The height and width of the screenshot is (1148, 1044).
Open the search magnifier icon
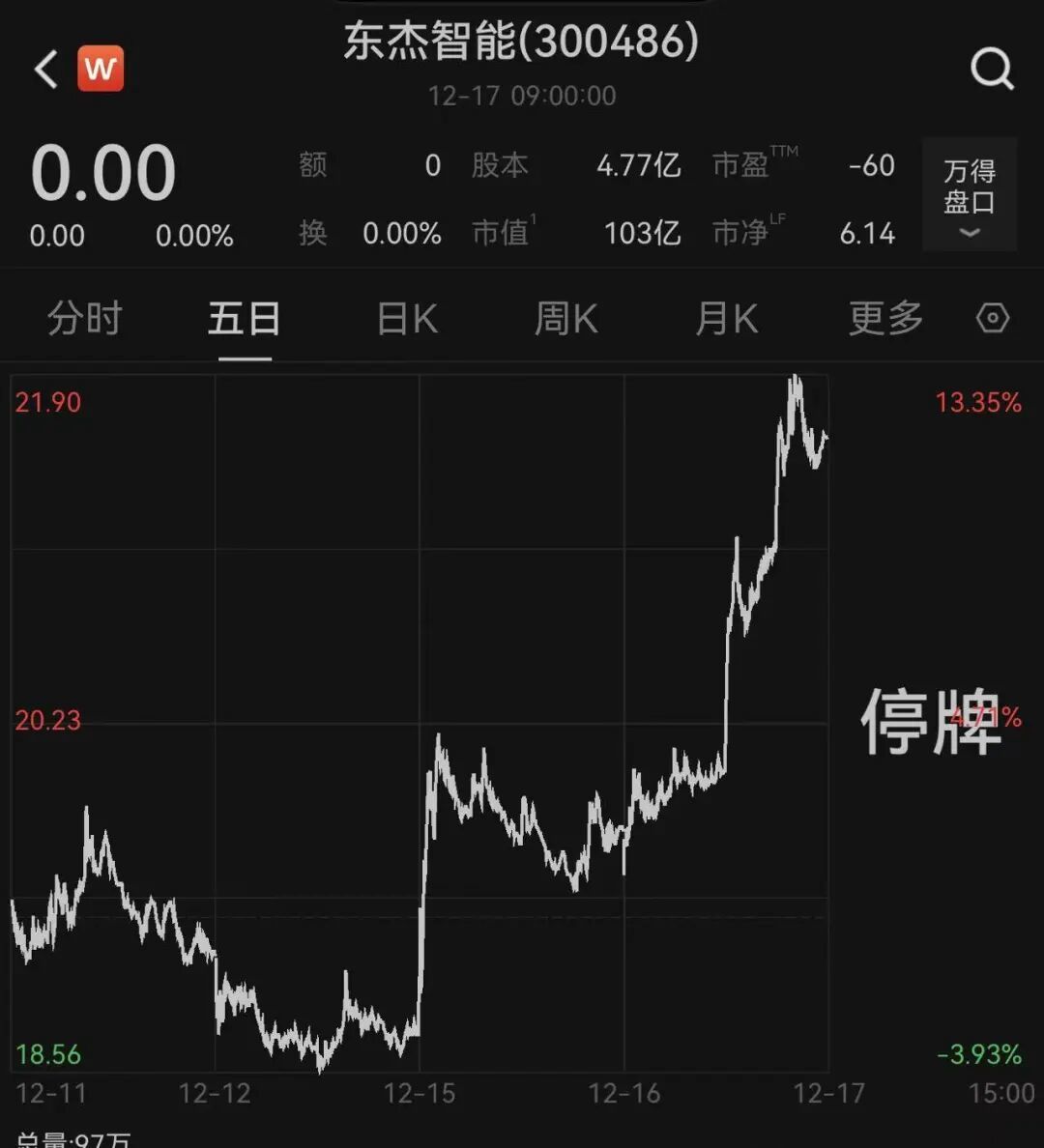(992, 70)
